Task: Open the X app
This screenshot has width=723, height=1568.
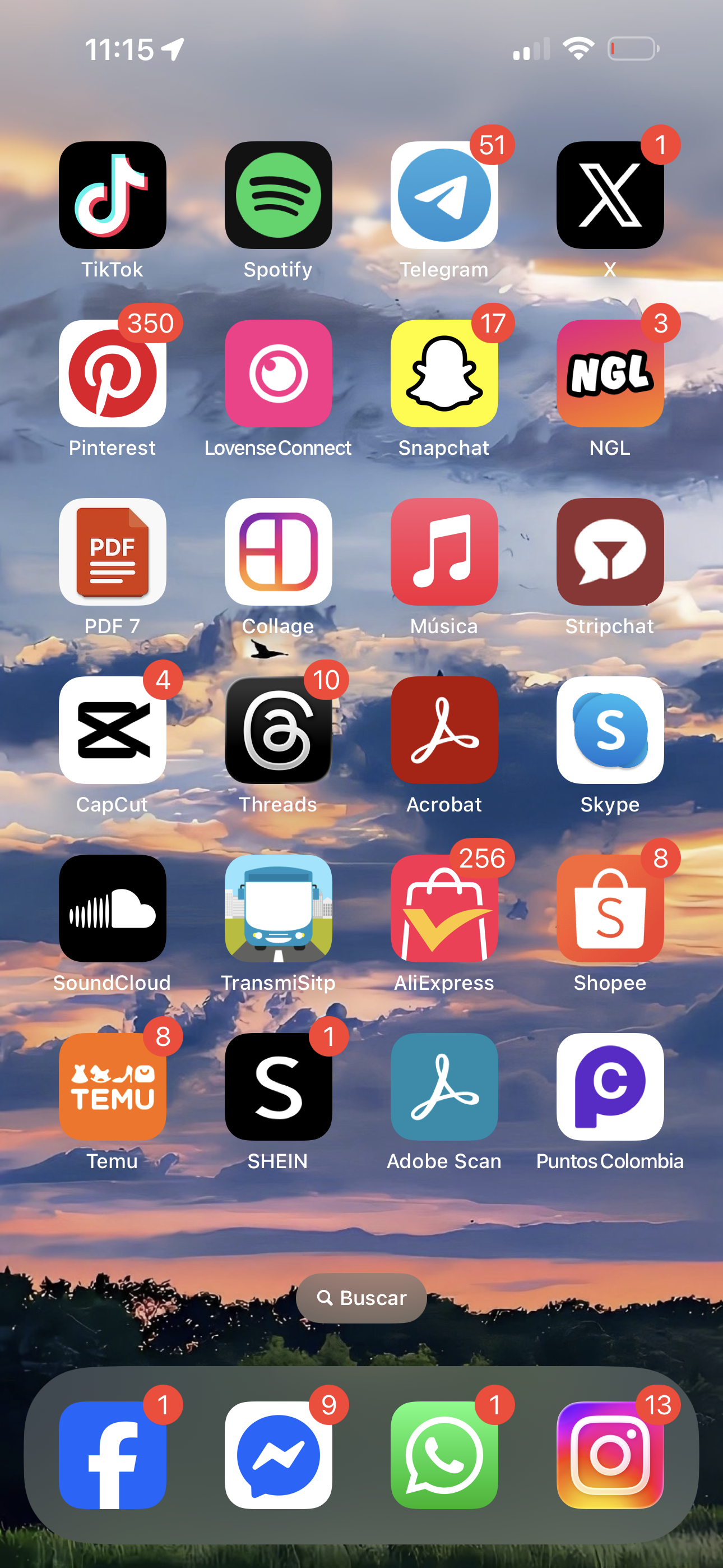Action: [x=610, y=195]
